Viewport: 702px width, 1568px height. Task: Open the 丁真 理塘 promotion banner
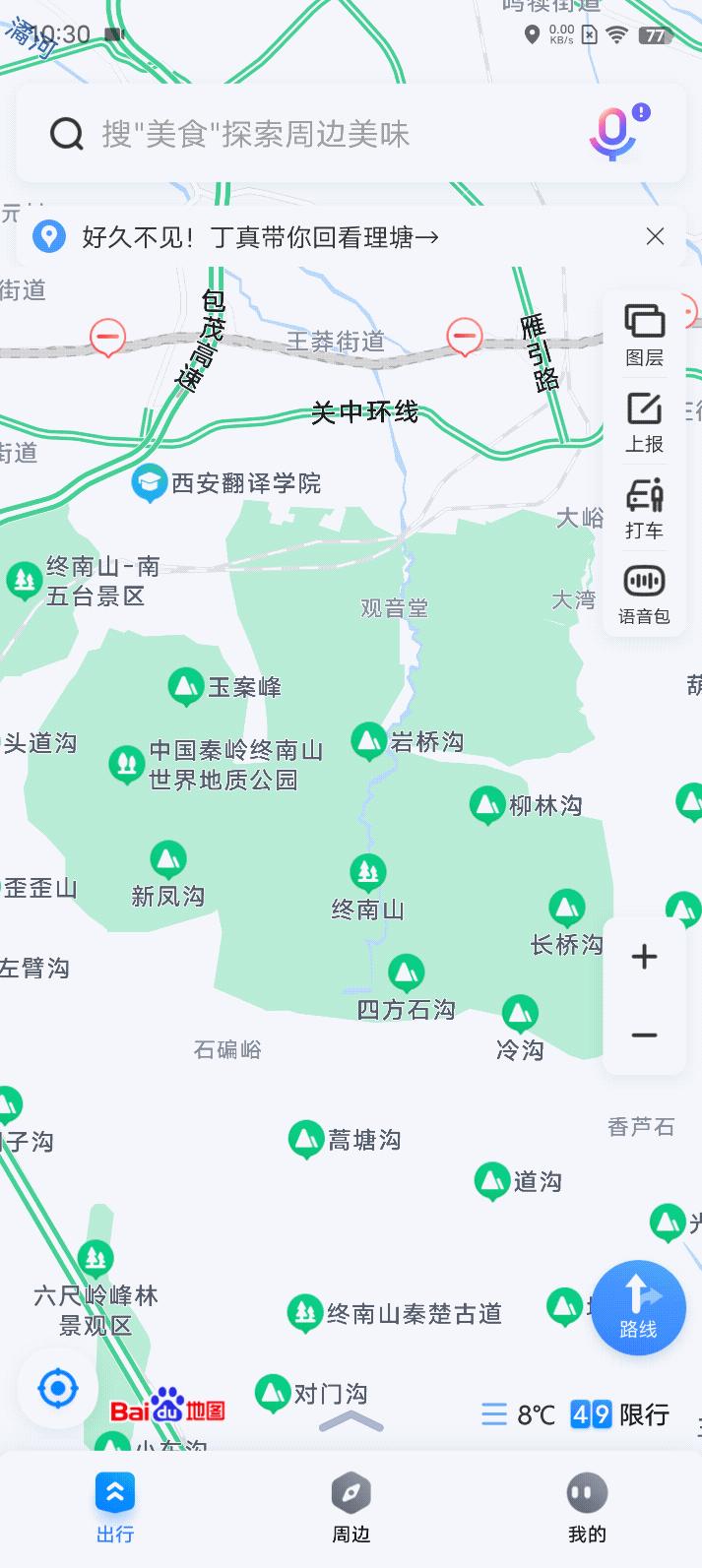click(261, 237)
